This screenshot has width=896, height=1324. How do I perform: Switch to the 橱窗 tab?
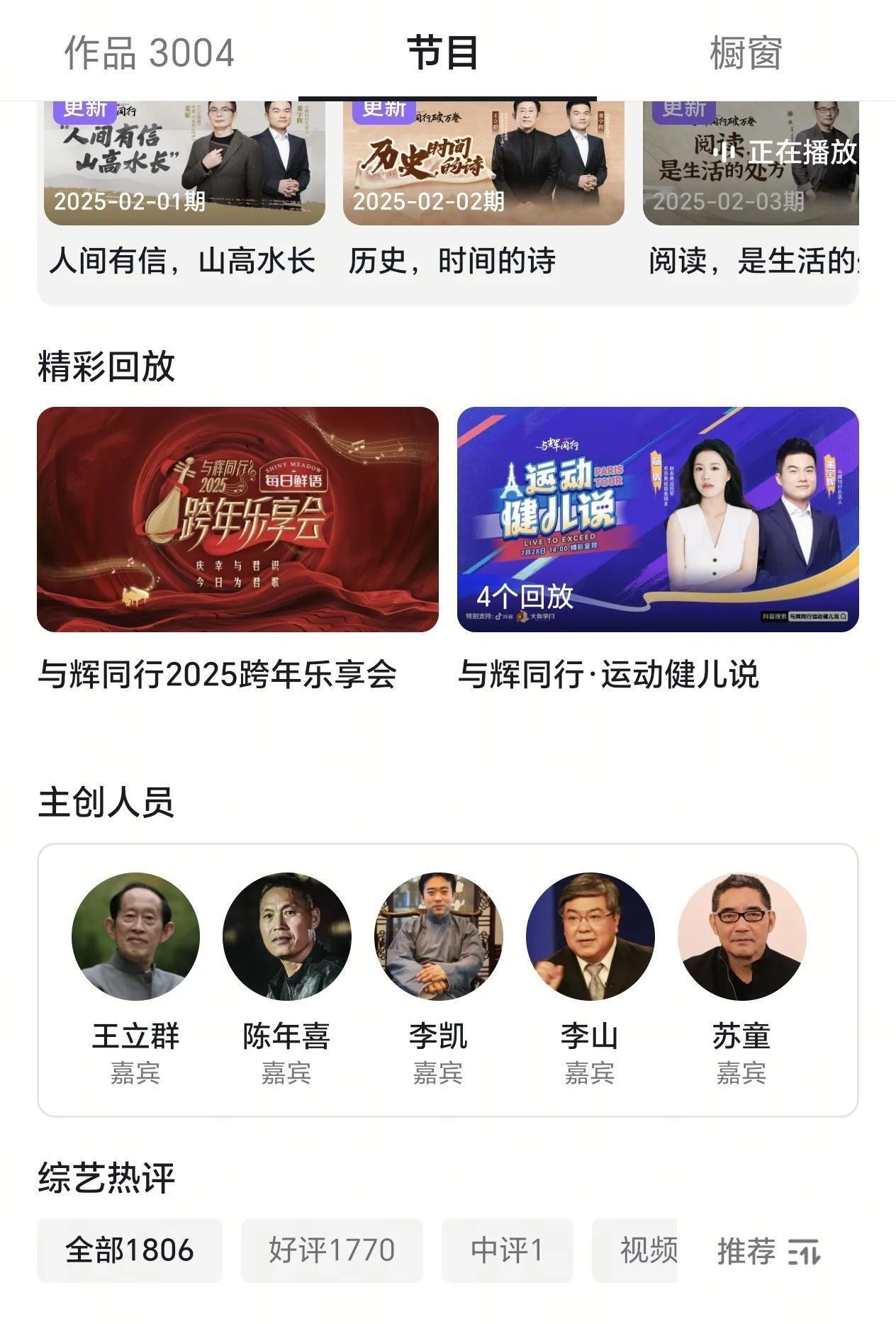pos(745,52)
